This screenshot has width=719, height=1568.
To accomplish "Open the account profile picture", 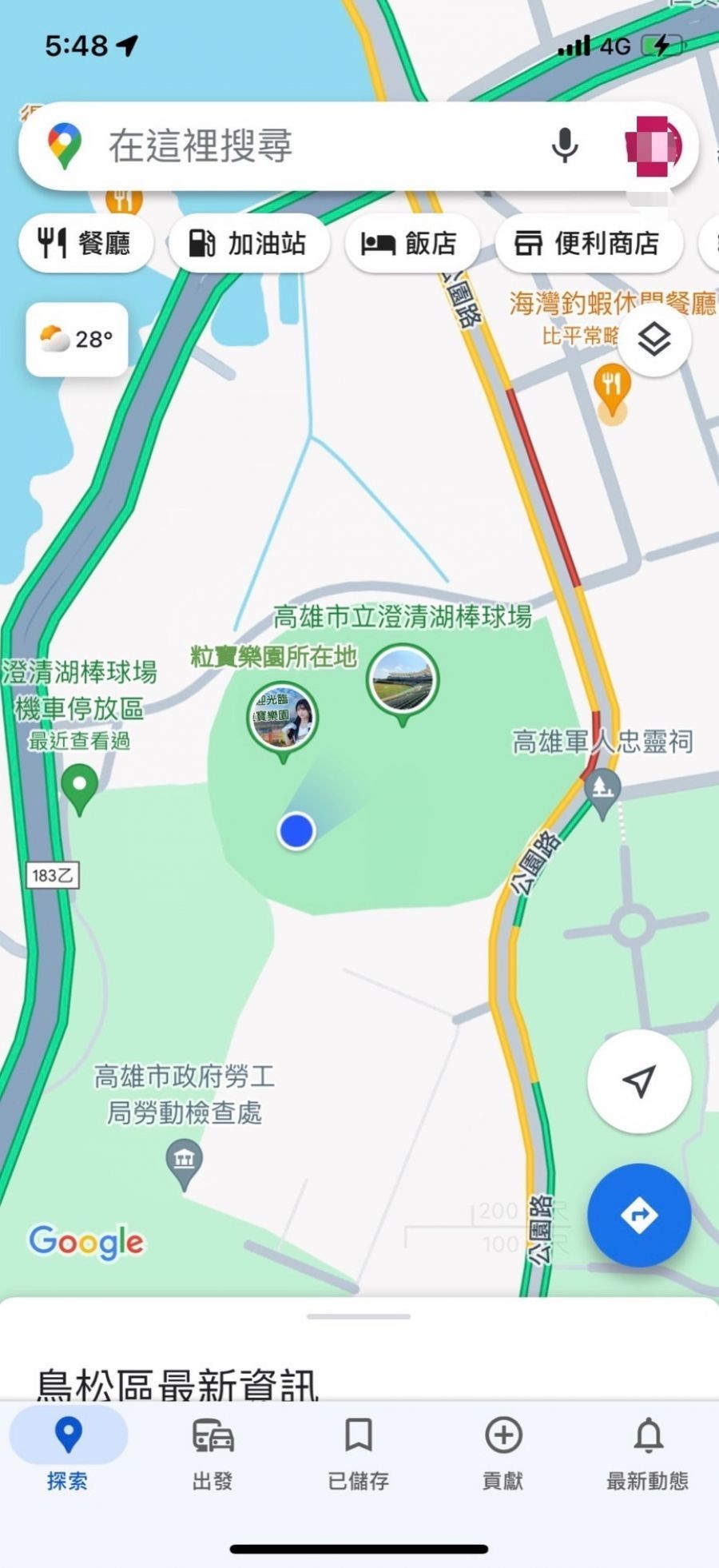I will tap(653, 146).
